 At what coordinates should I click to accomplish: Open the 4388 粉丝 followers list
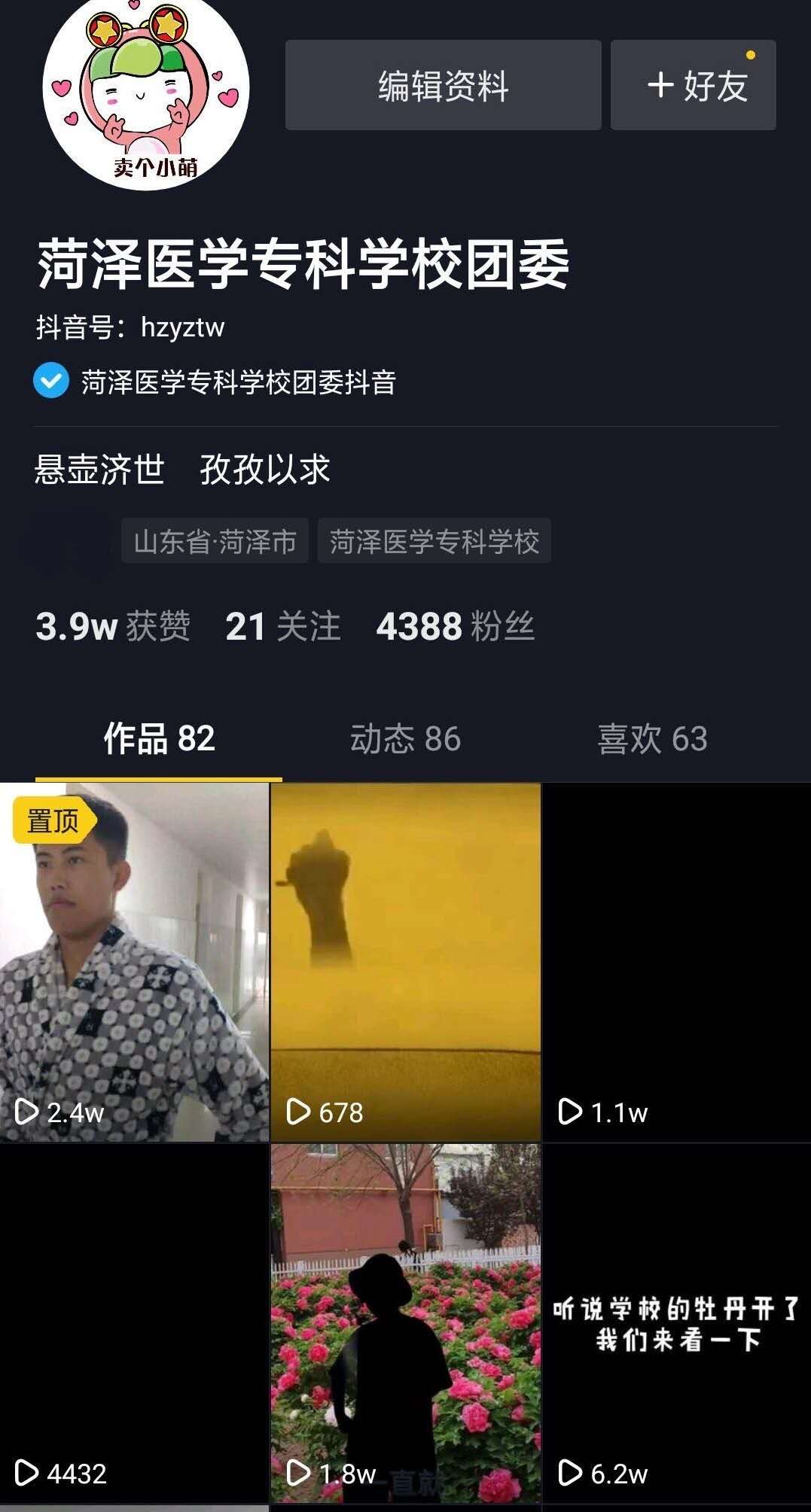455,626
